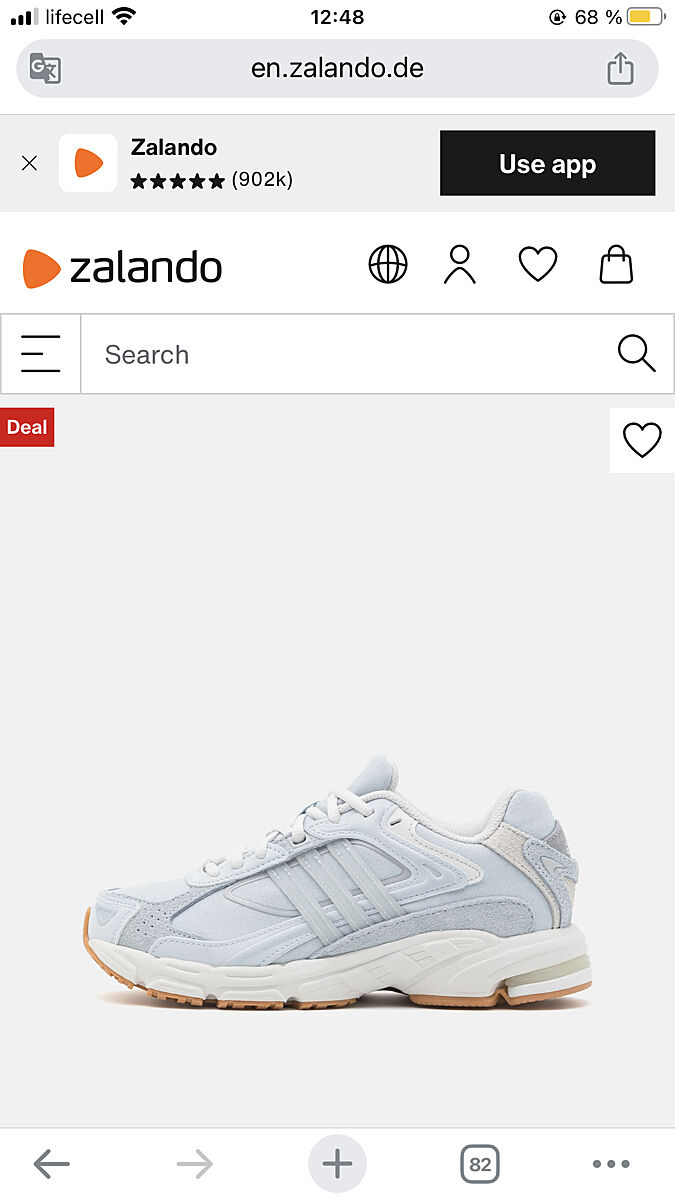Image resolution: width=675 pixels, height=1200 pixels.
Task: Go back to the previous page
Action: click(51, 1163)
